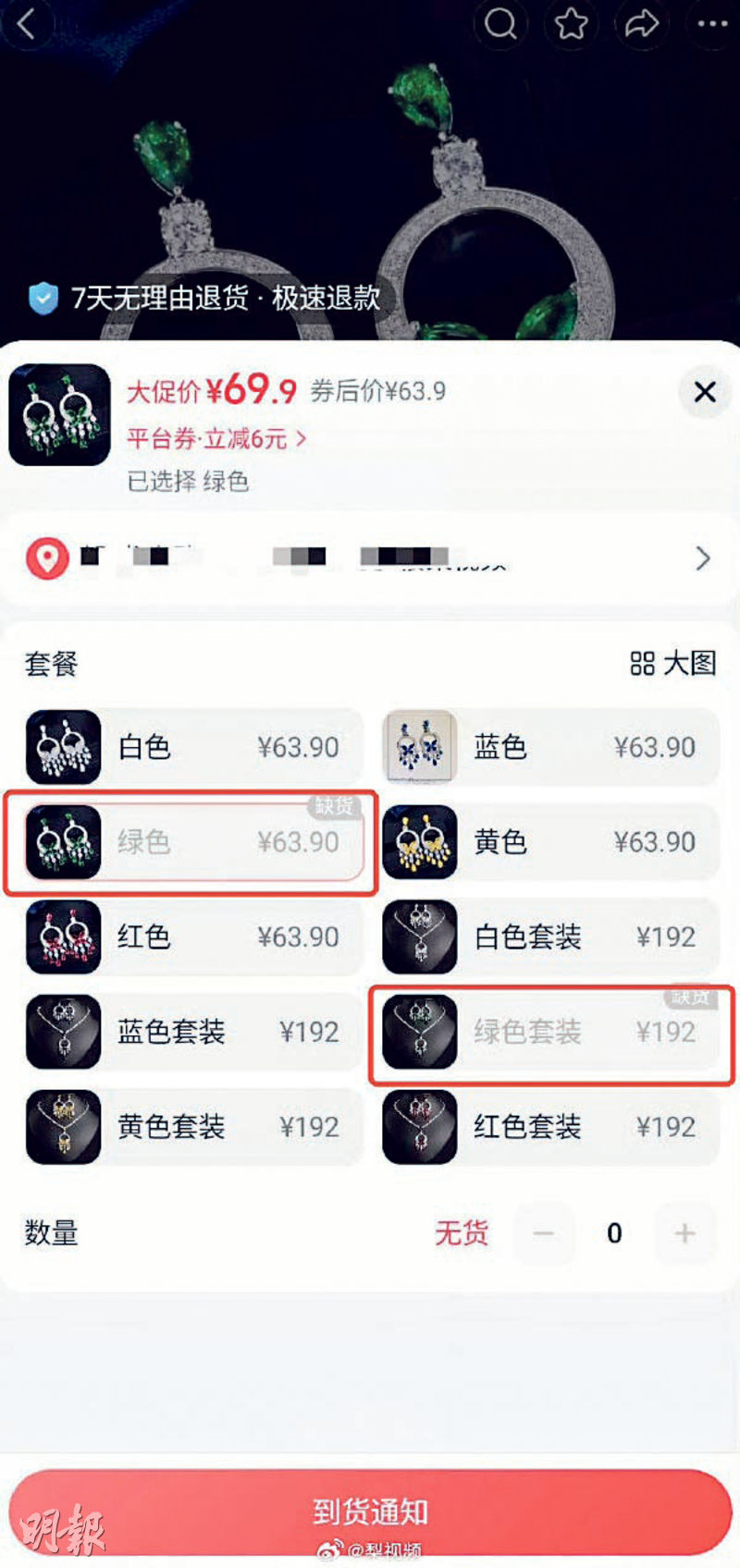The width and height of the screenshot is (740, 1568).
Task: Favorite this product with the star icon
Action: point(571,23)
